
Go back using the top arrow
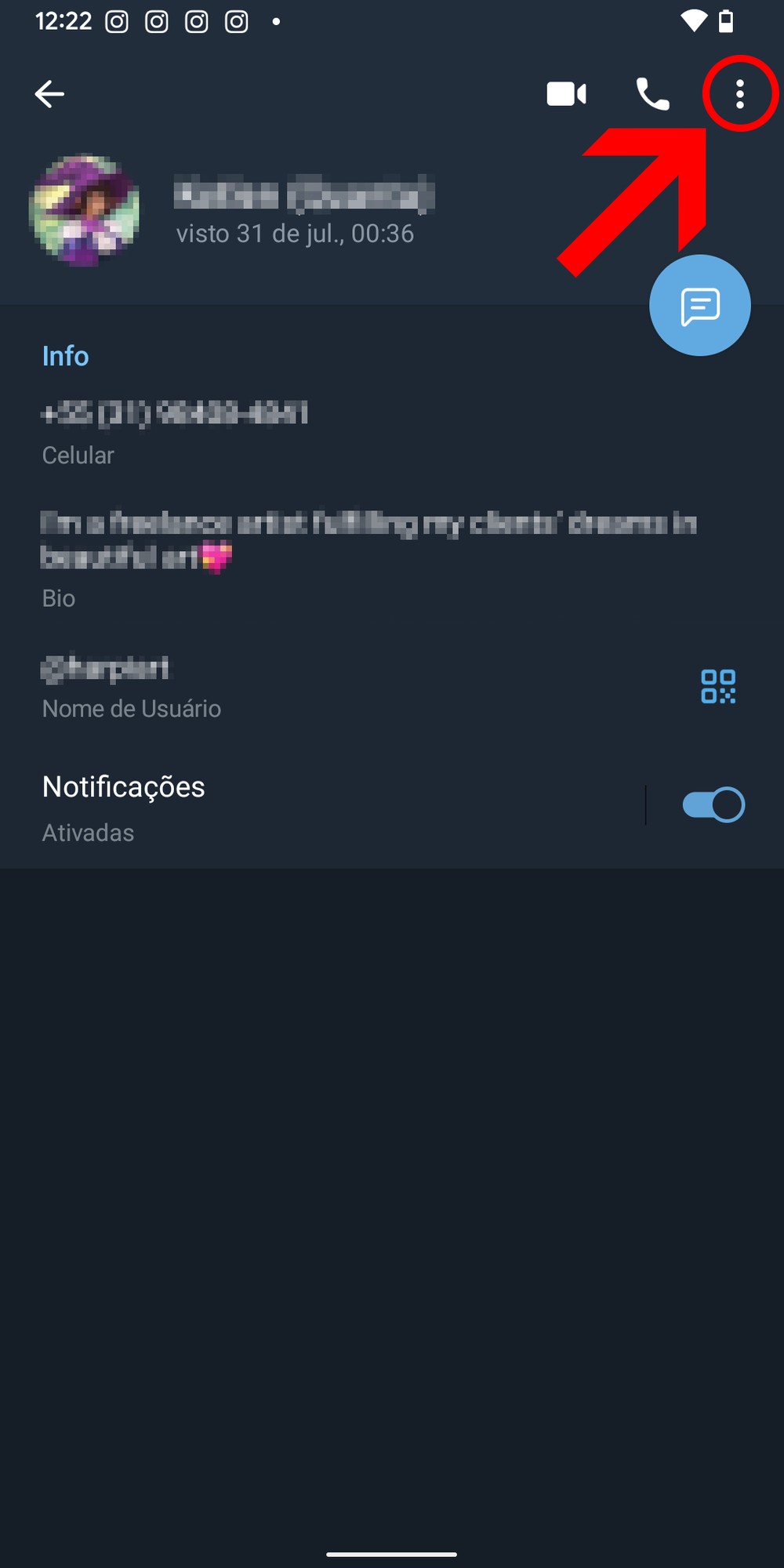pyautogui.click(x=49, y=94)
